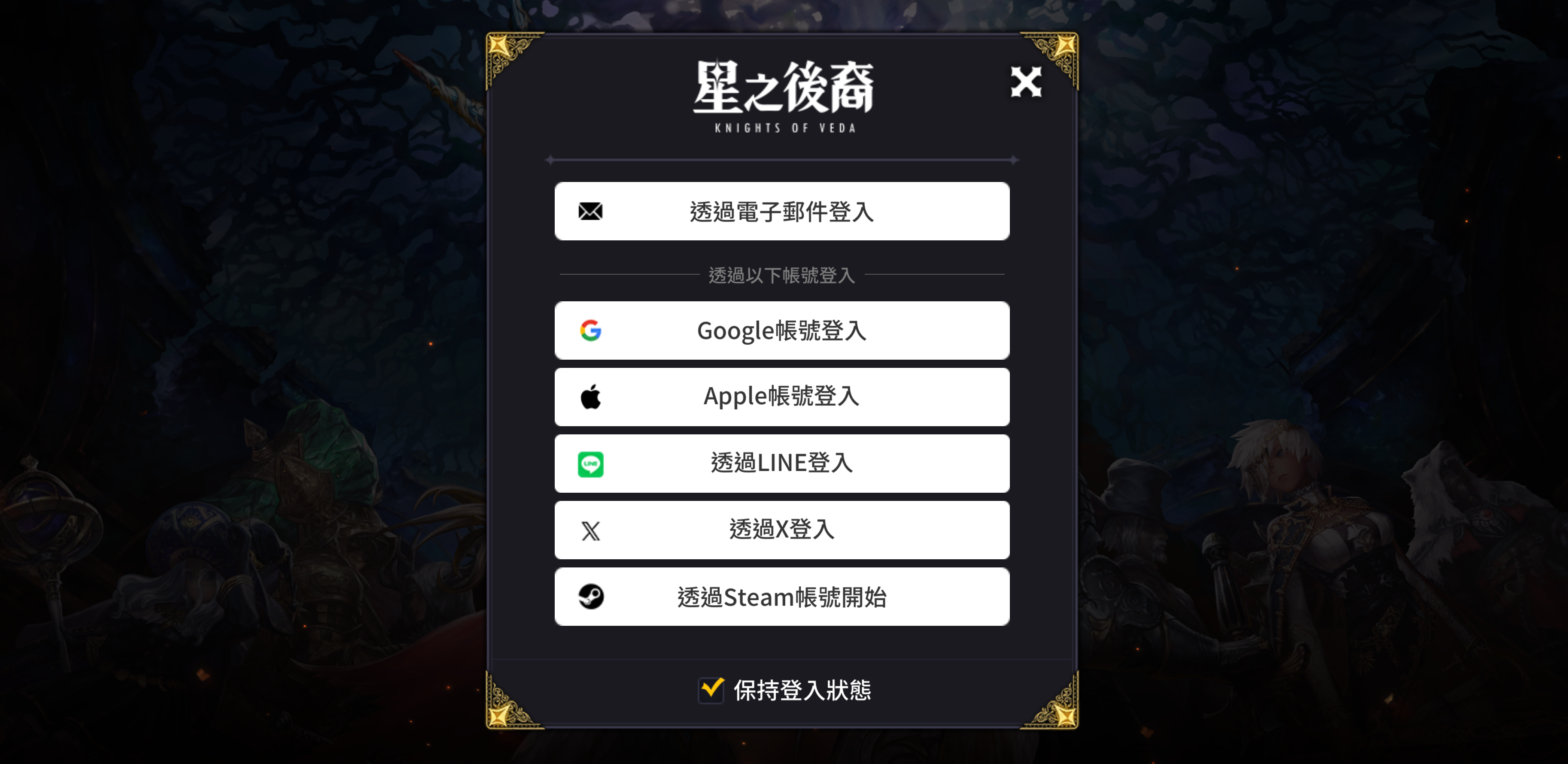
Task: Sign in with Google帳號登入
Action: (781, 330)
